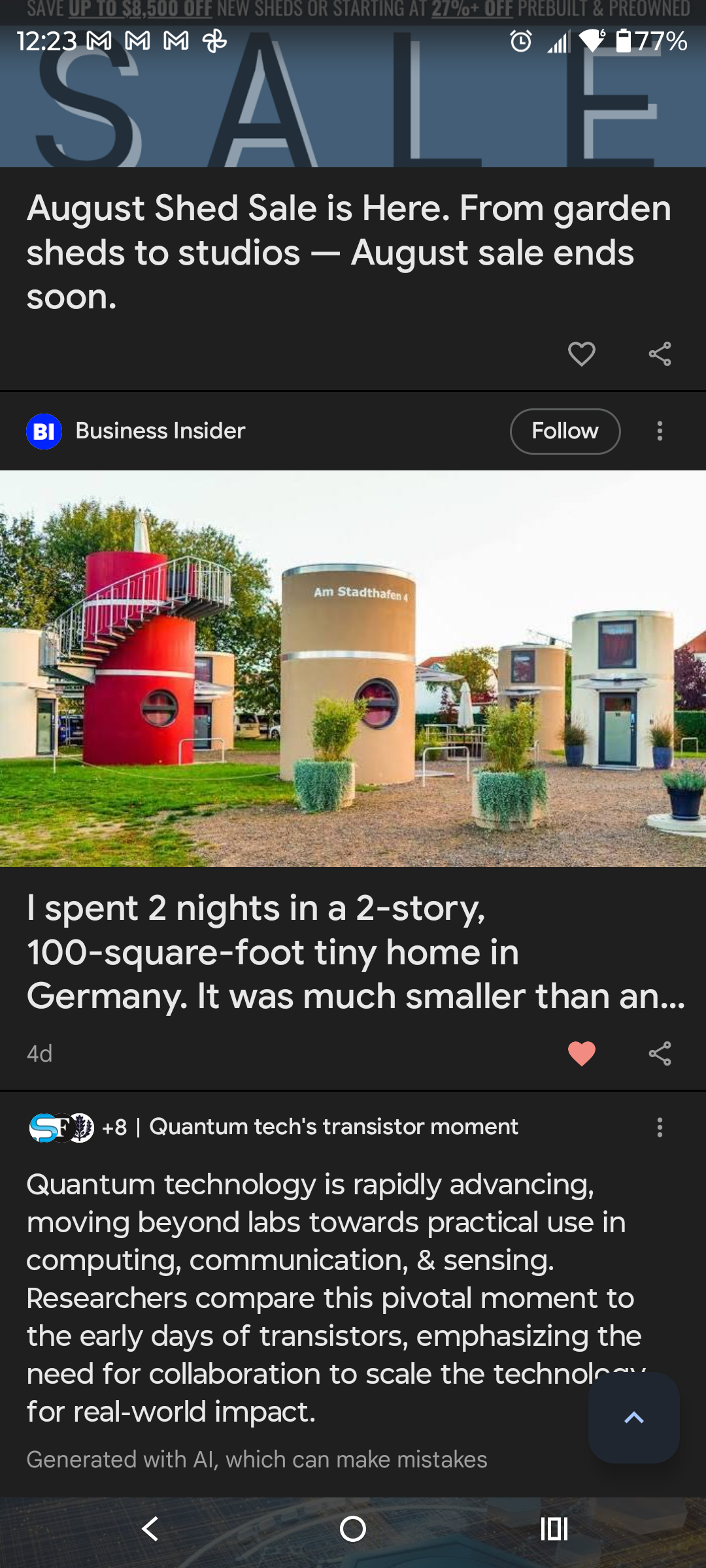Screen dimensions: 706x1568
Task: Share the August Shed Sale post
Action: click(660, 354)
